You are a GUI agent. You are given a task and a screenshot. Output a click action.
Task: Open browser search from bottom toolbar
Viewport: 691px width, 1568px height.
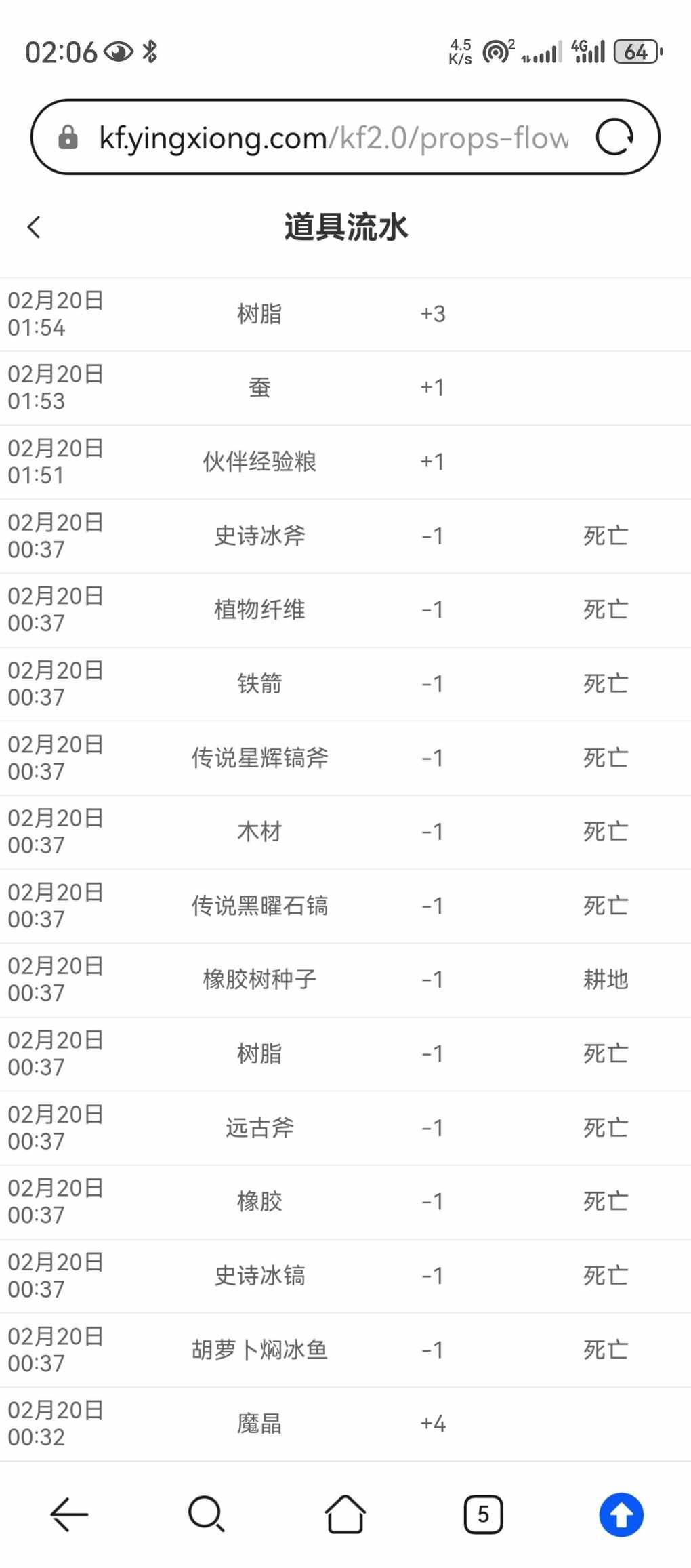click(x=207, y=1514)
